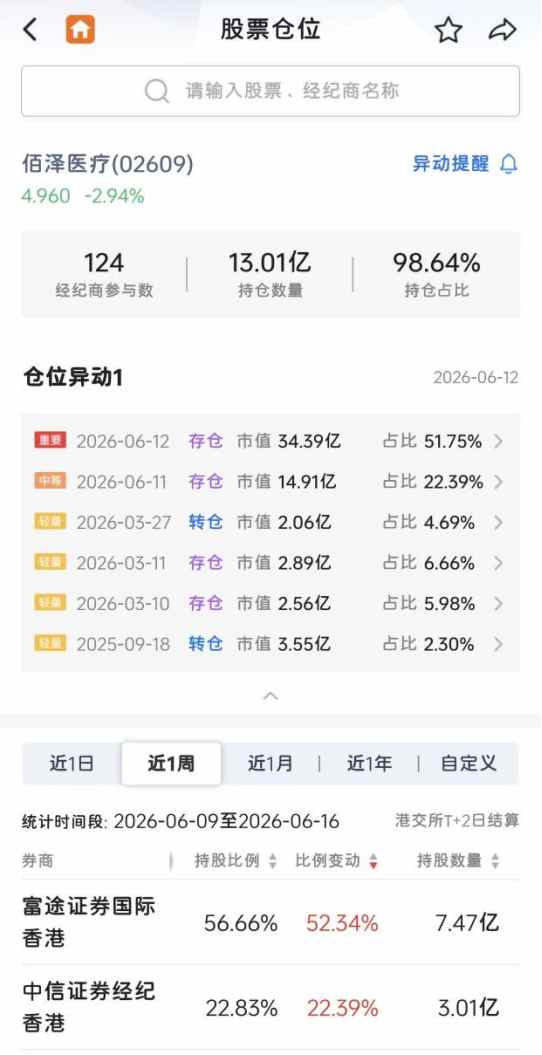The image size is (542, 1055).
Task: Switch to the 近1年 tab
Action: tap(369, 764)
